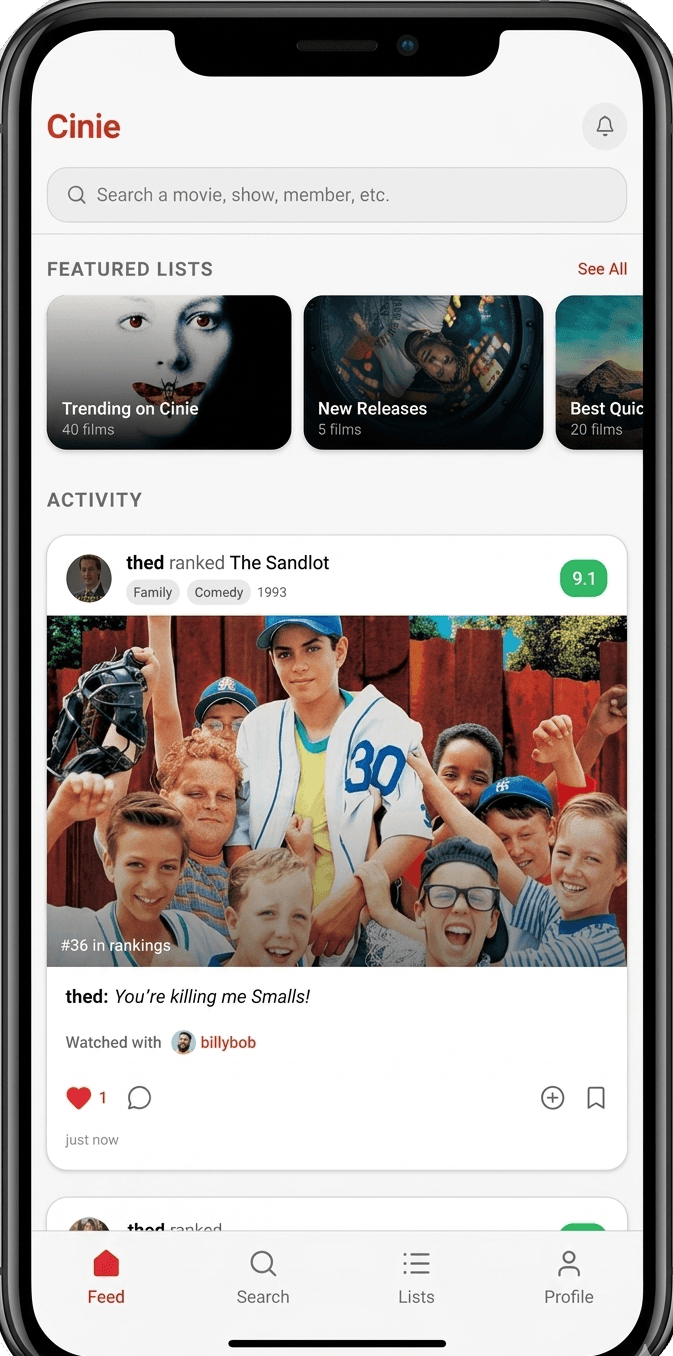Bookmark The Sandlot

click(596, 1098)
